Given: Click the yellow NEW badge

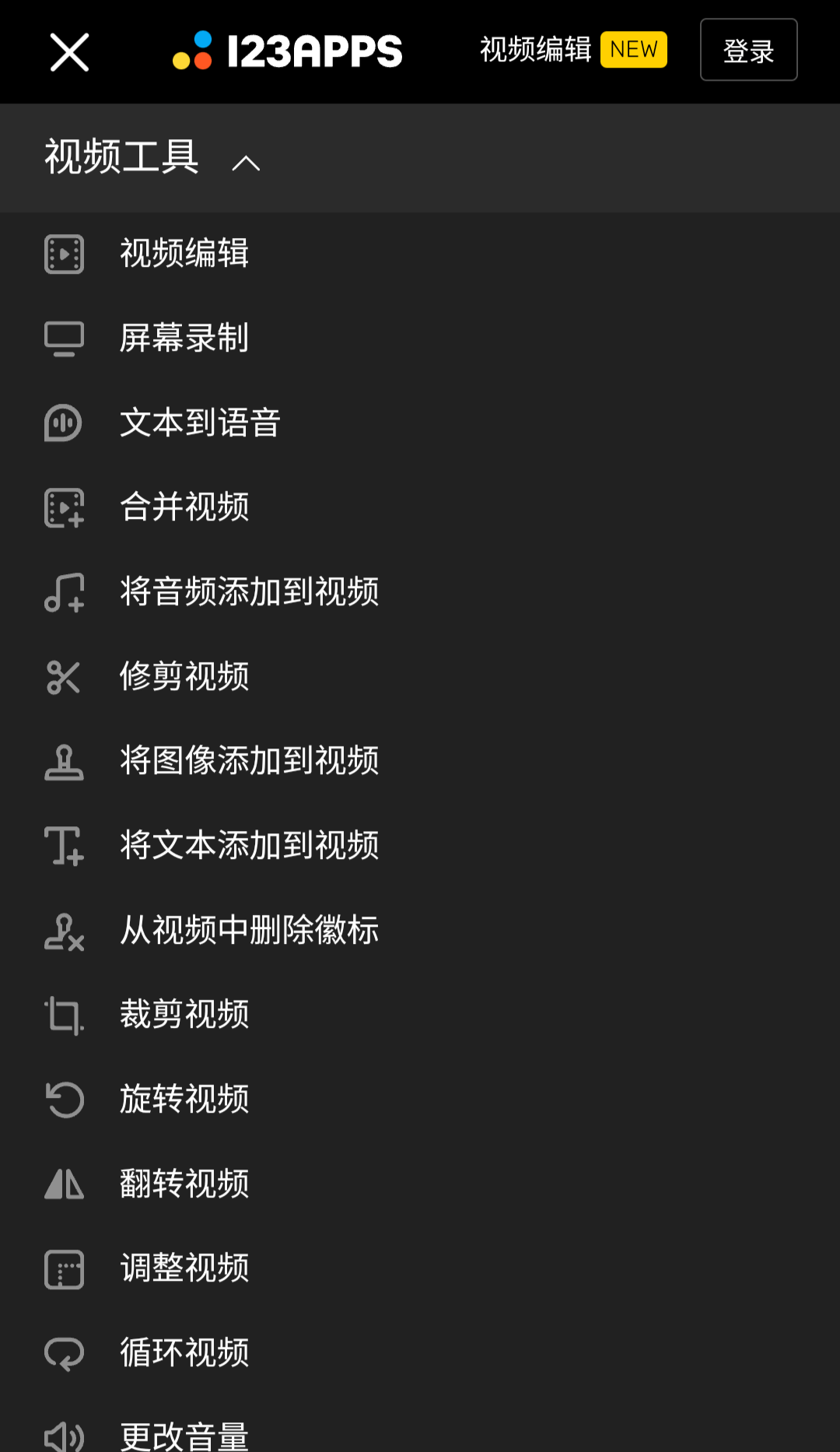Looking at the screenshot, I should tap(633, 49).
